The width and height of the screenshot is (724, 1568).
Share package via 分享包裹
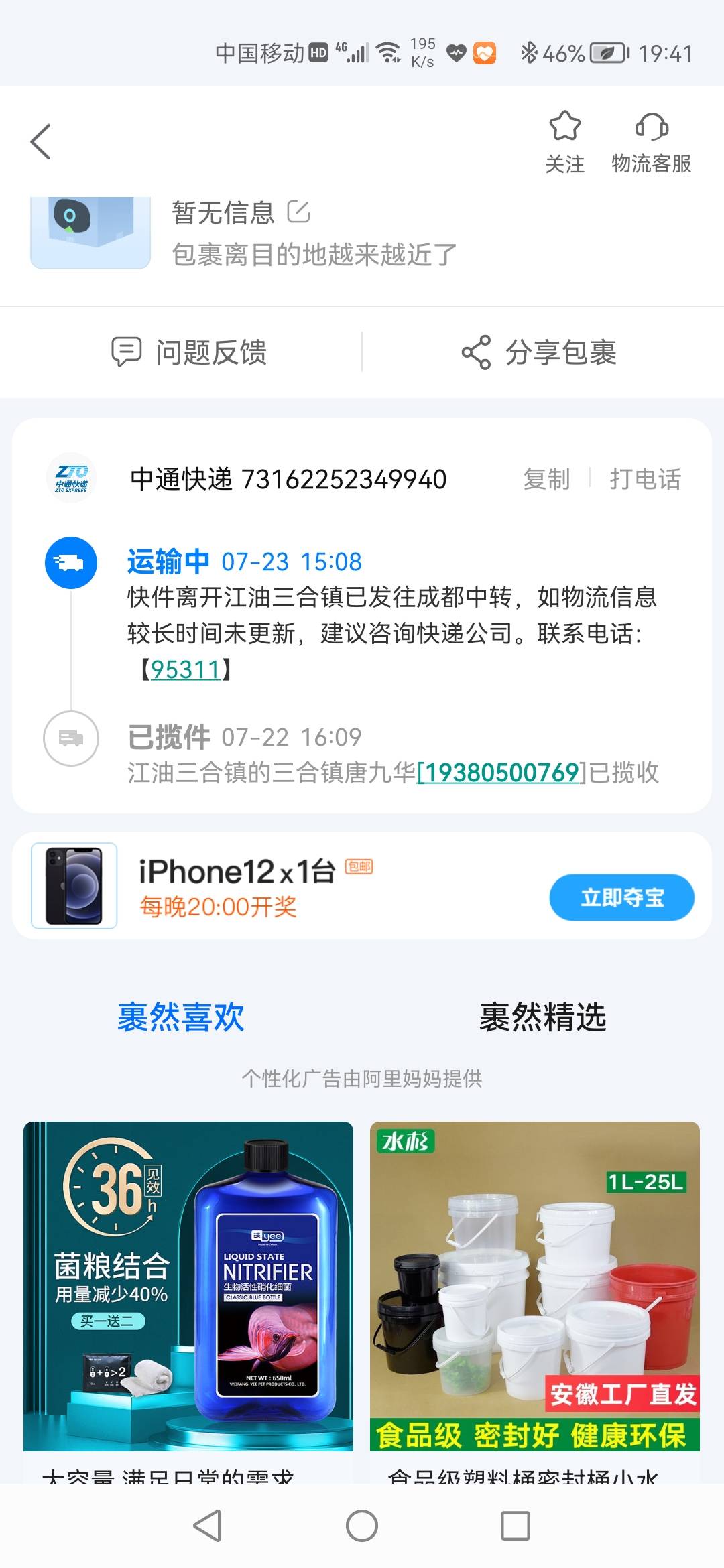539,352
